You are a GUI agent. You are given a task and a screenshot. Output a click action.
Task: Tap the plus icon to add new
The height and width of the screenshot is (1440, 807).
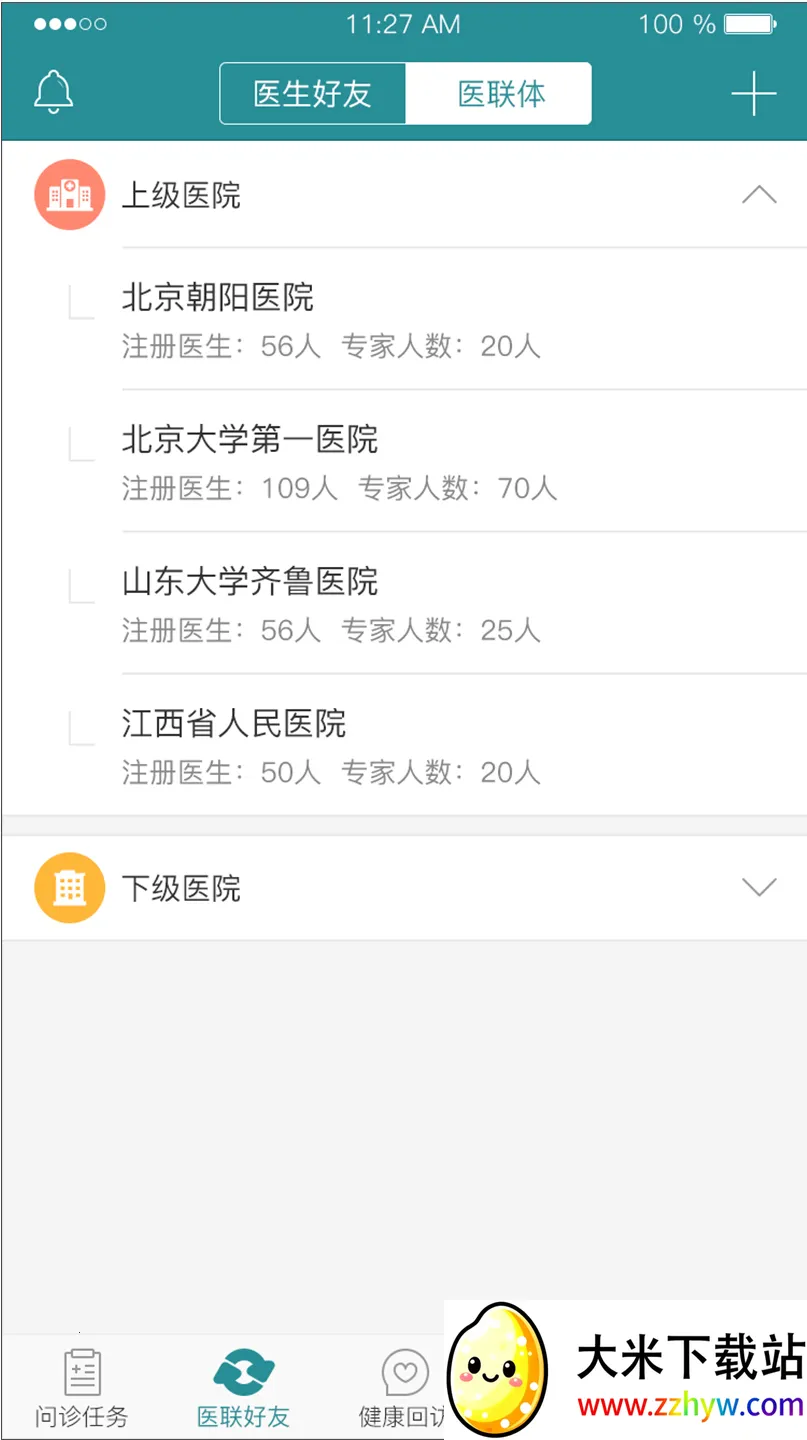(x=753, y=93)
